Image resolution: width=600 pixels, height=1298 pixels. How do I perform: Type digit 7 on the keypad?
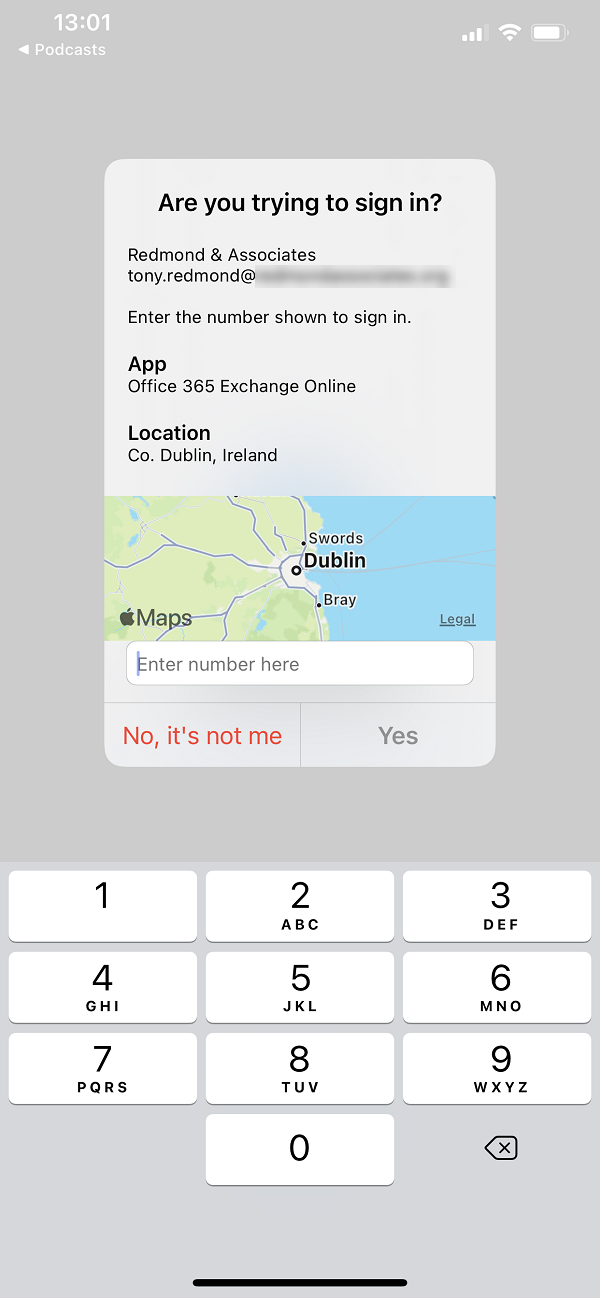coord(103,1068)
